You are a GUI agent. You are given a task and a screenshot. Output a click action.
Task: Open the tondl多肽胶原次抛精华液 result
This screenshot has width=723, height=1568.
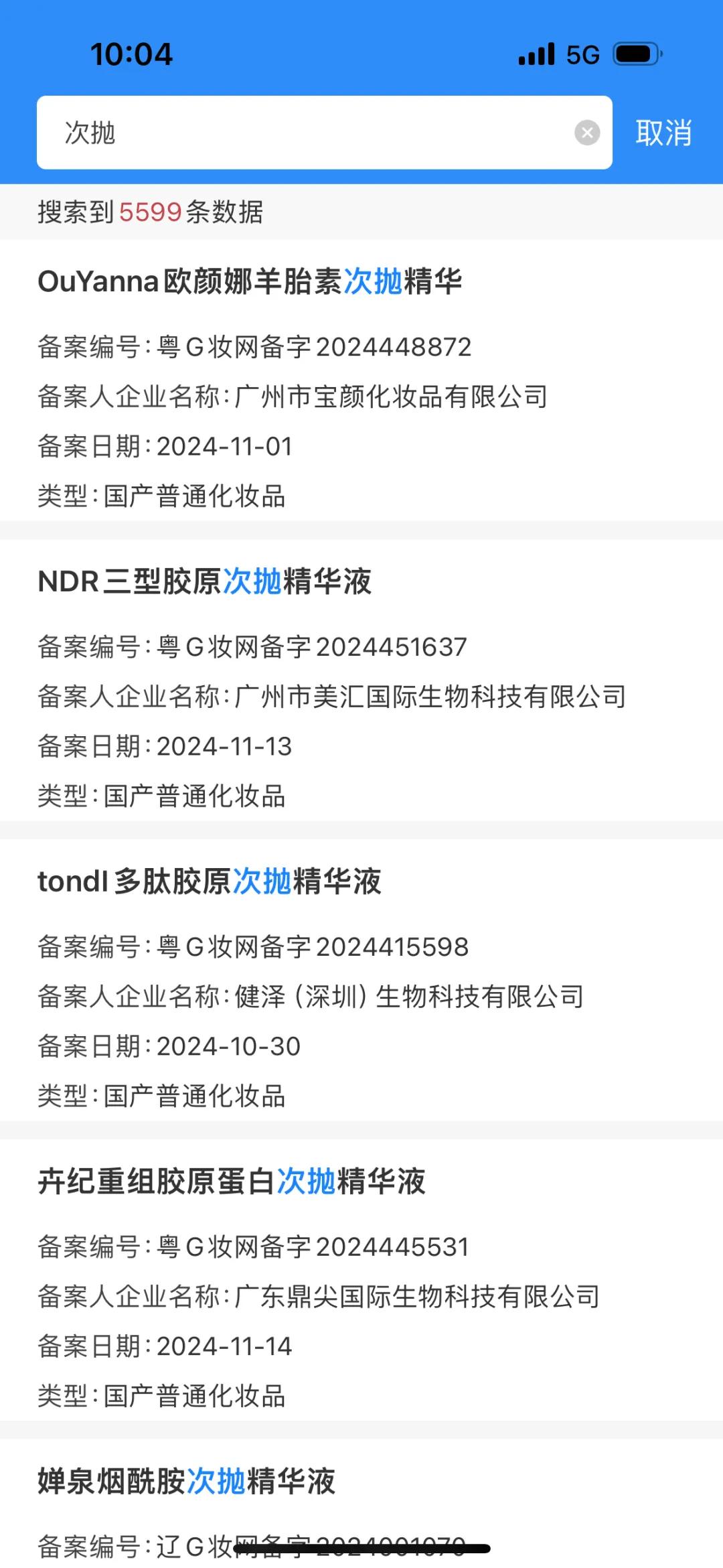click(361, 981)
